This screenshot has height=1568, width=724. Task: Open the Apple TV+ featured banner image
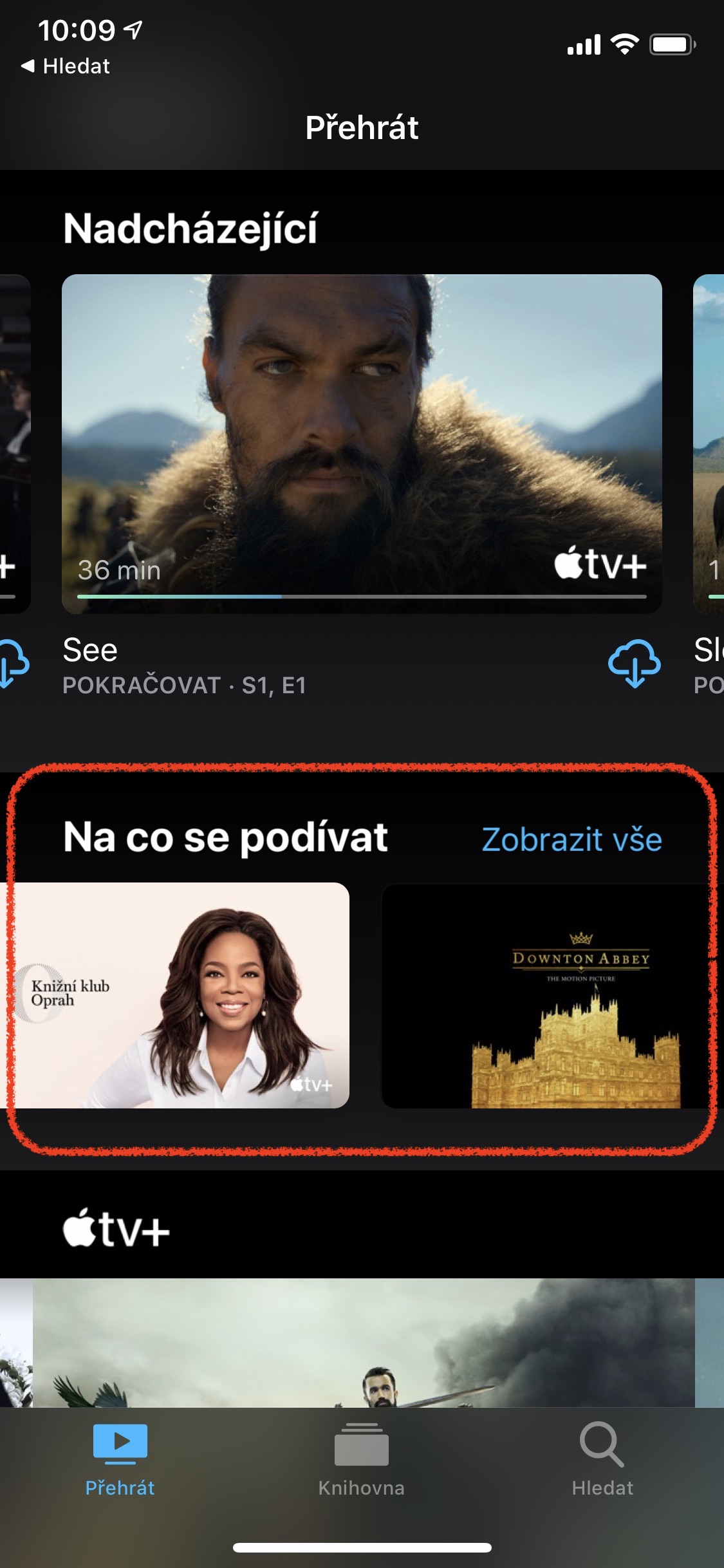pos(364,1342)
